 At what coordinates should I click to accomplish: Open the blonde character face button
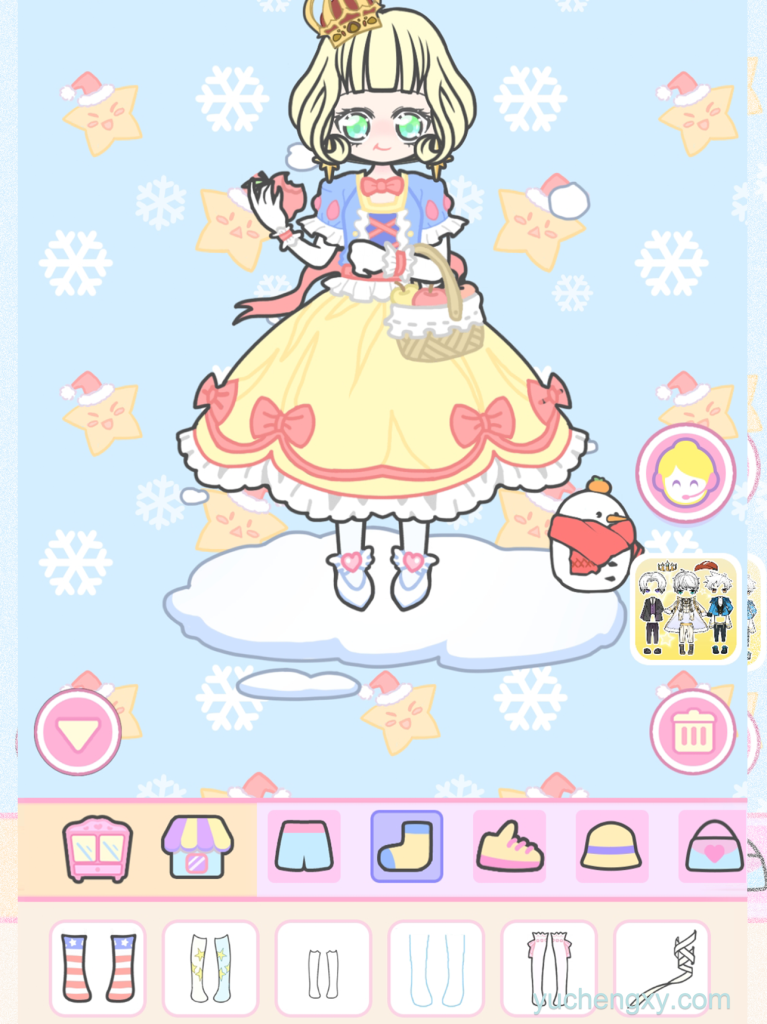[x=685, y=473]
